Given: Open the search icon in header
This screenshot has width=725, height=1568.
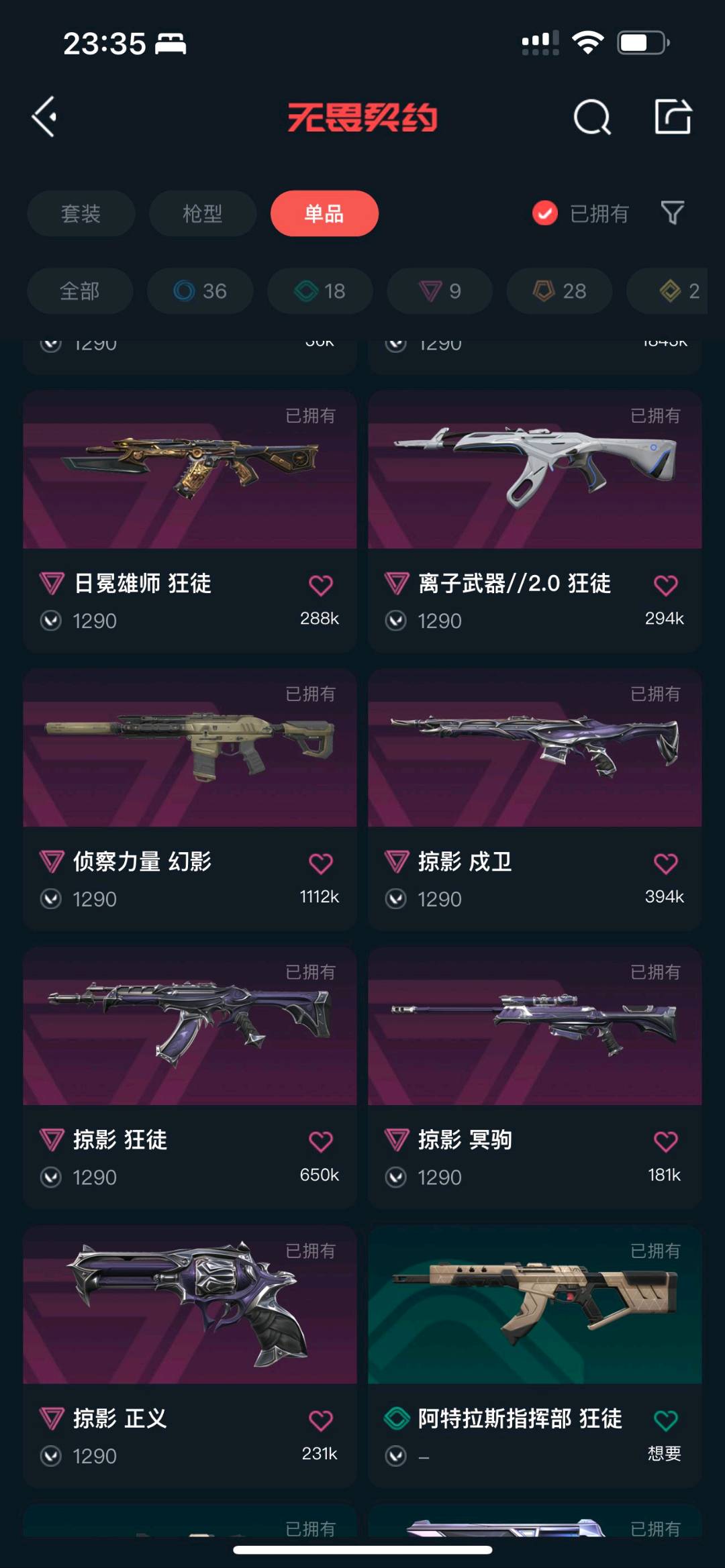Looking at the screenshot, I should [591, 117].
